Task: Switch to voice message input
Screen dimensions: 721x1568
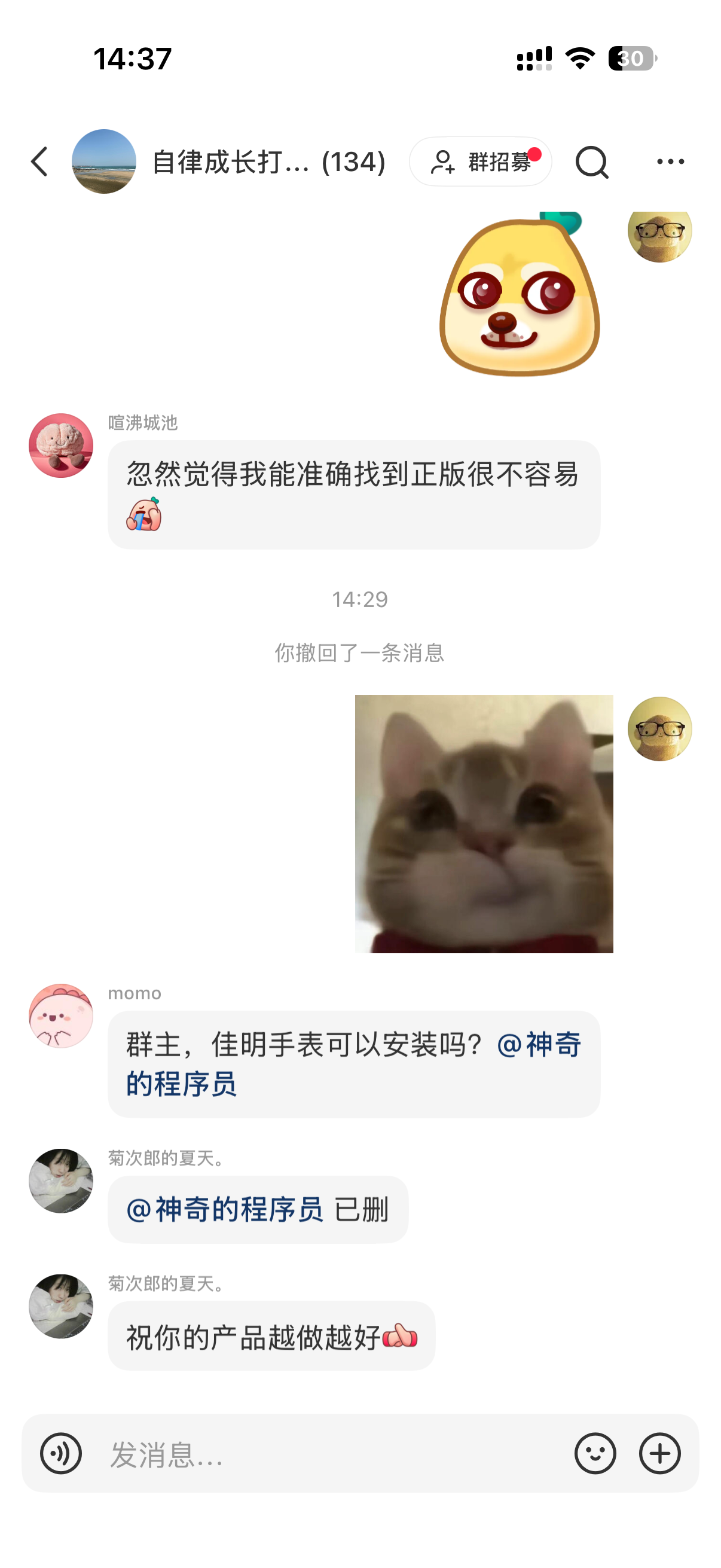Action: tap(61, 1453)
